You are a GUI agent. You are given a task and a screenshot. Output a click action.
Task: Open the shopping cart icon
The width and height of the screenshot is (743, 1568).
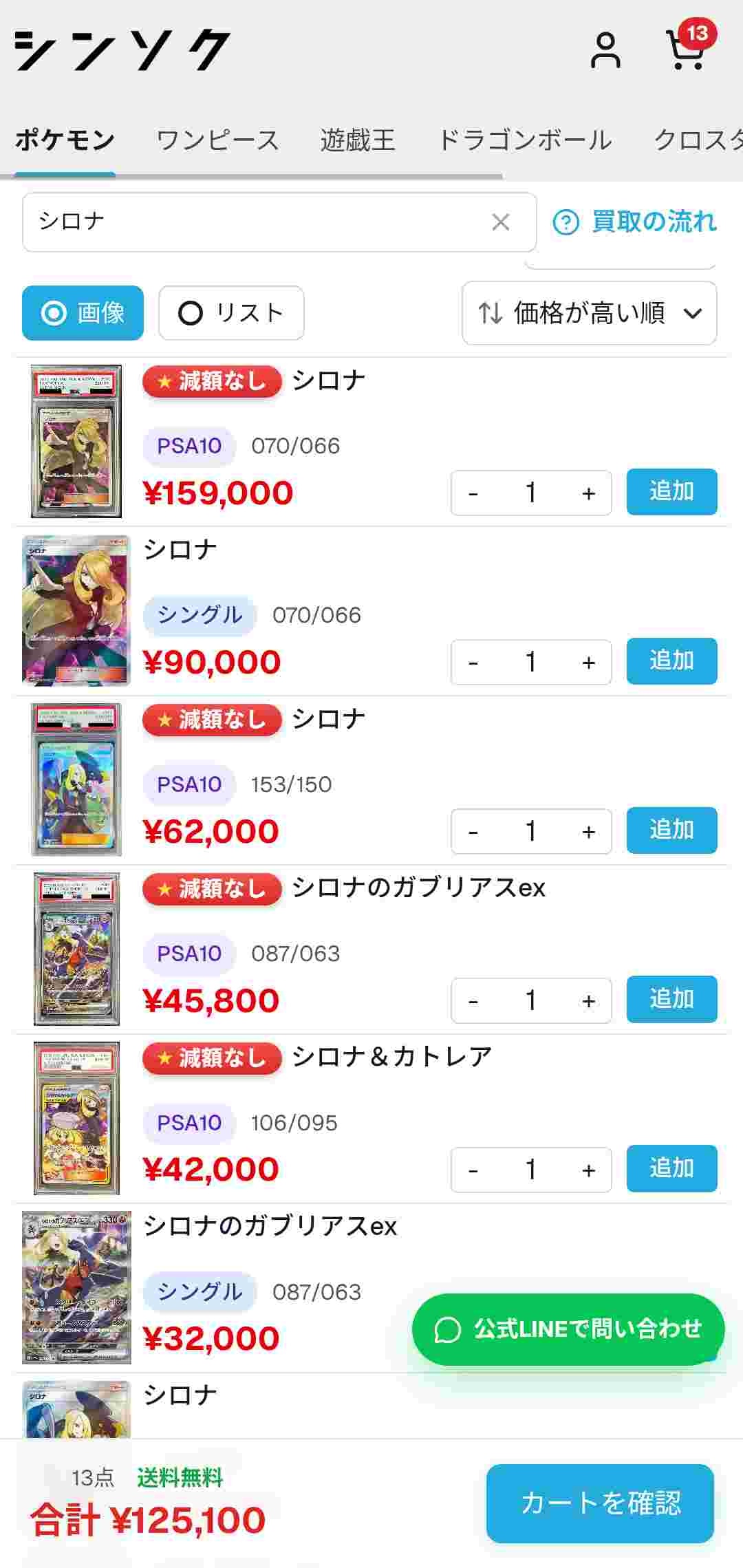coord(687,50)
